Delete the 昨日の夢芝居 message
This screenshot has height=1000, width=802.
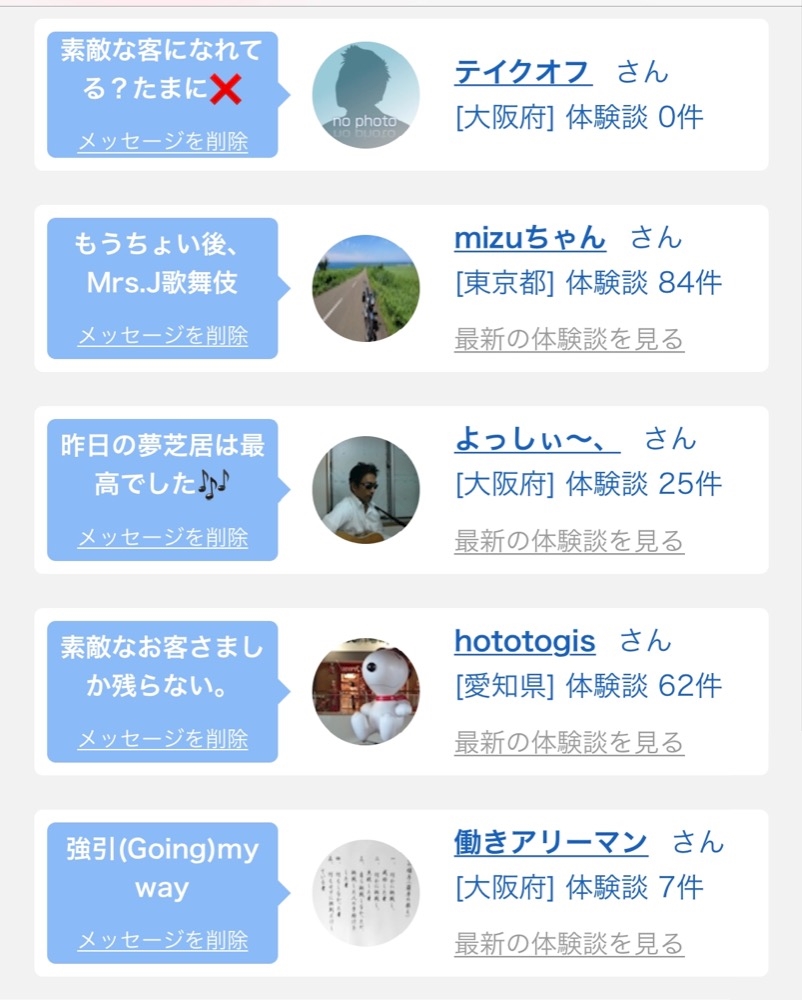pos(162,538)
